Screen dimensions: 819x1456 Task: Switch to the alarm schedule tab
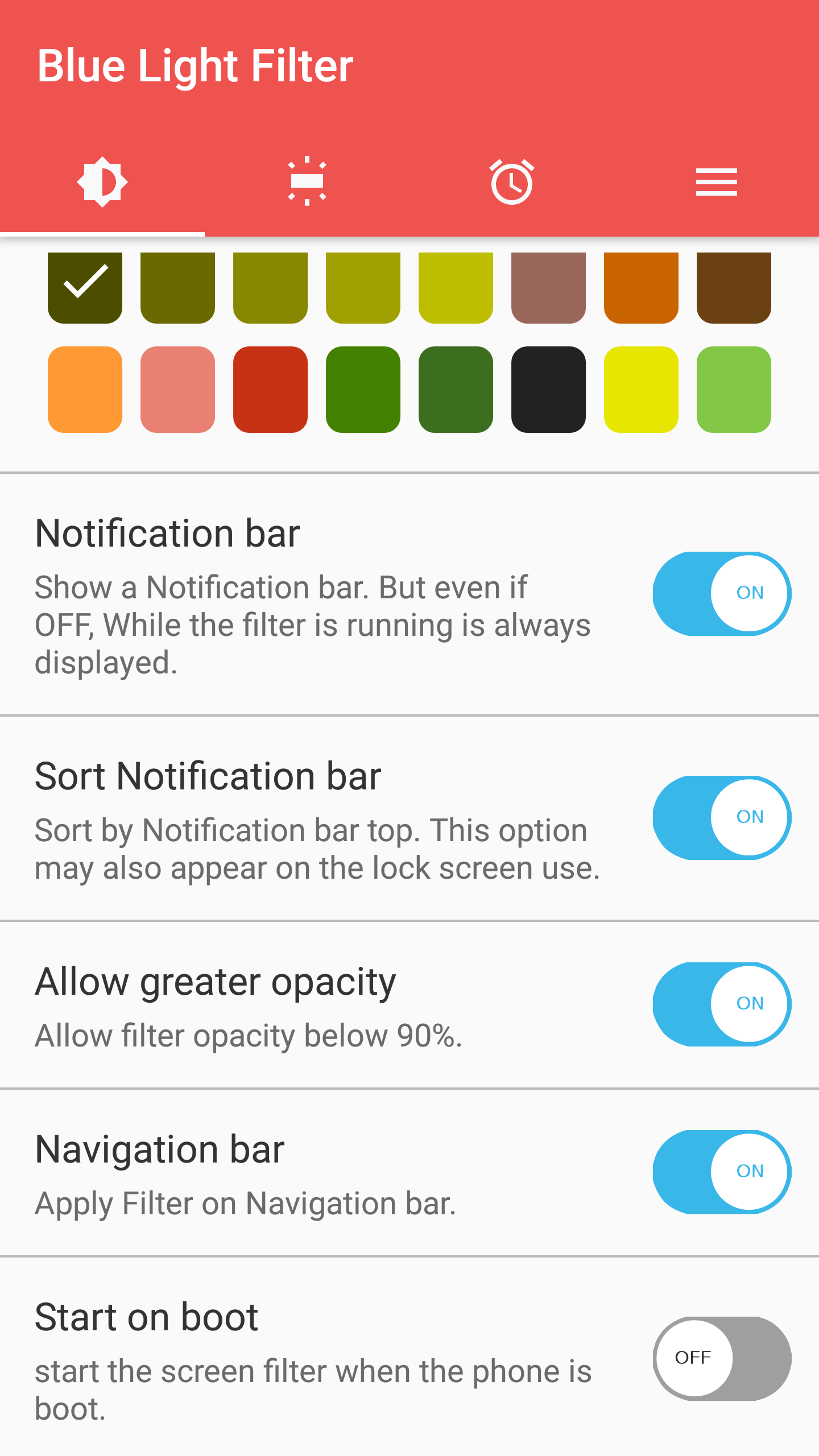[512, 182]
